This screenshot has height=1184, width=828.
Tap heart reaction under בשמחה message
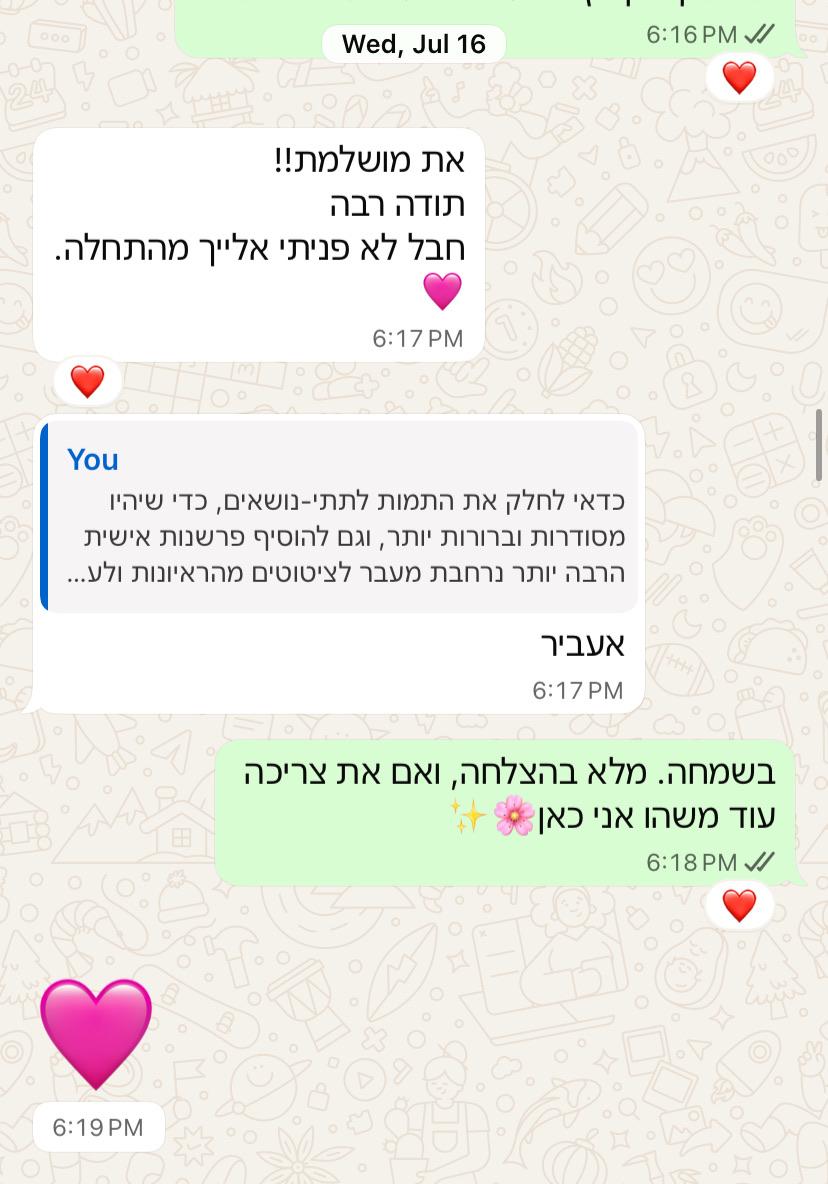(x=739, y=906)
